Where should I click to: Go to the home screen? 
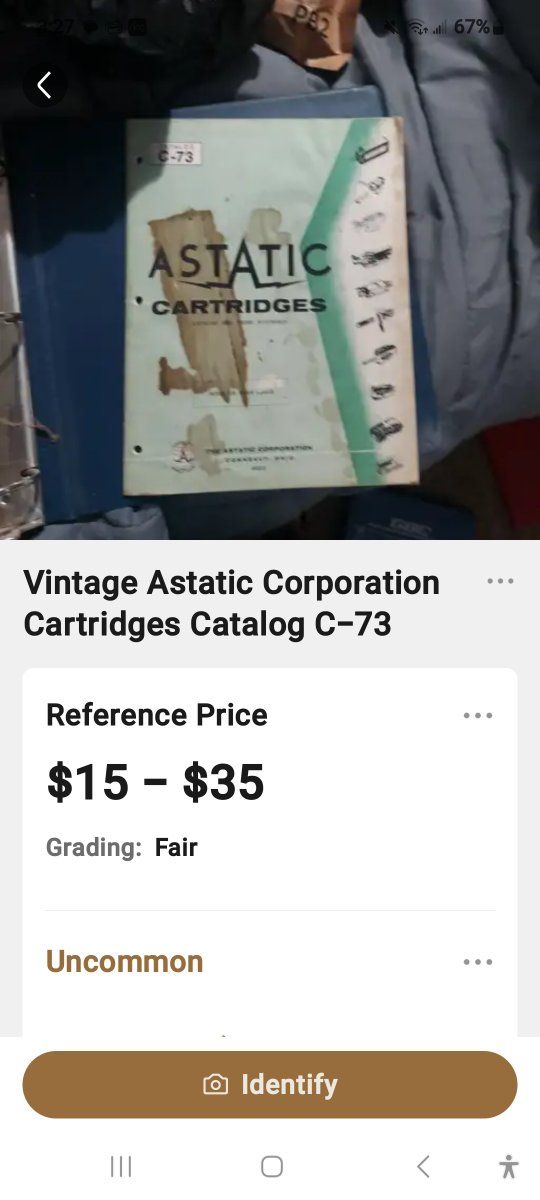(x=271, y=1166)
